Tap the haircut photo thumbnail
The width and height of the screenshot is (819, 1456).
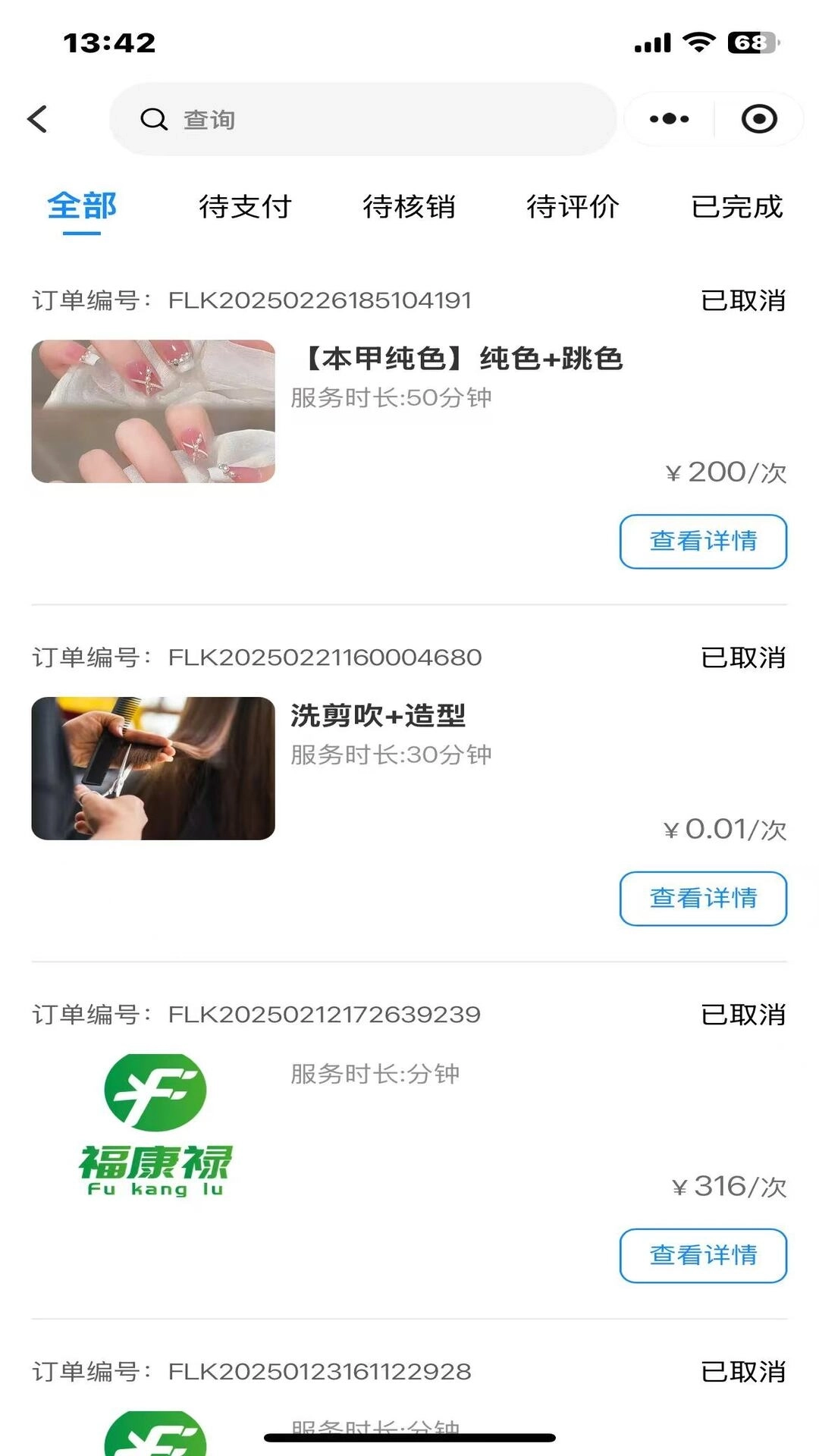153,767
